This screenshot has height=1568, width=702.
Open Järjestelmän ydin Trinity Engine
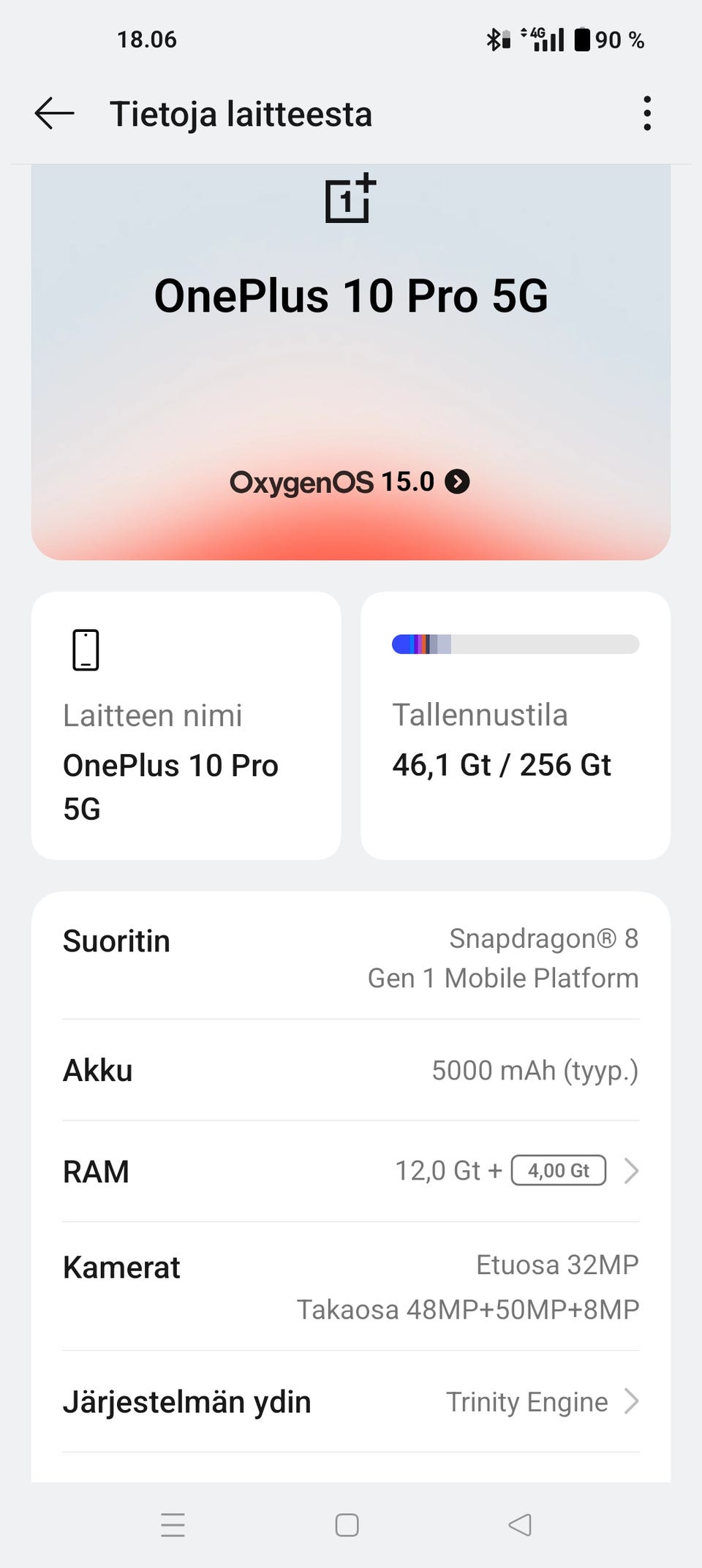click(x=351, y=1401)
